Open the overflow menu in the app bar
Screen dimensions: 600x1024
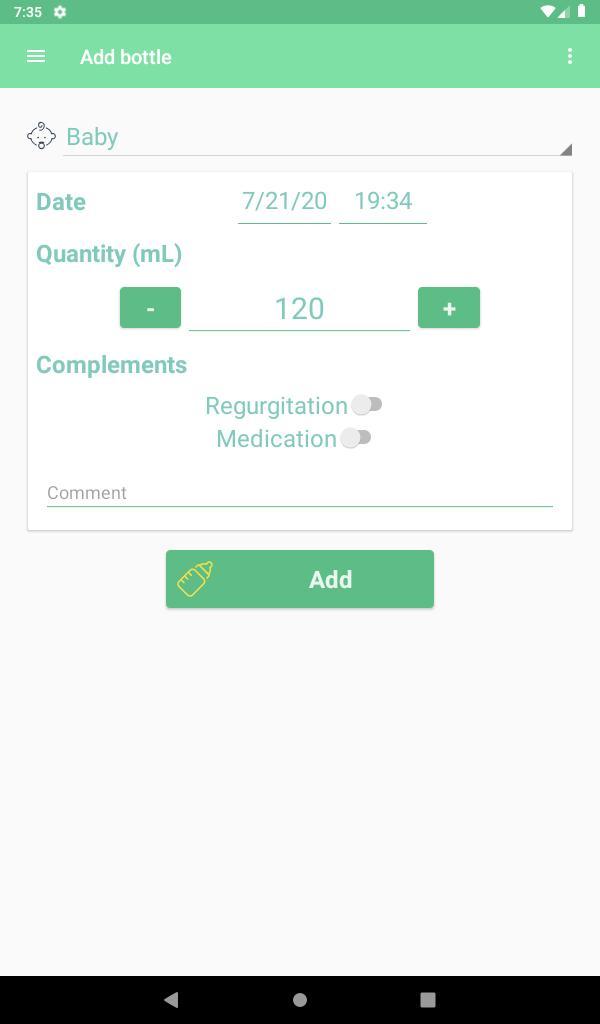click(570, 57)
